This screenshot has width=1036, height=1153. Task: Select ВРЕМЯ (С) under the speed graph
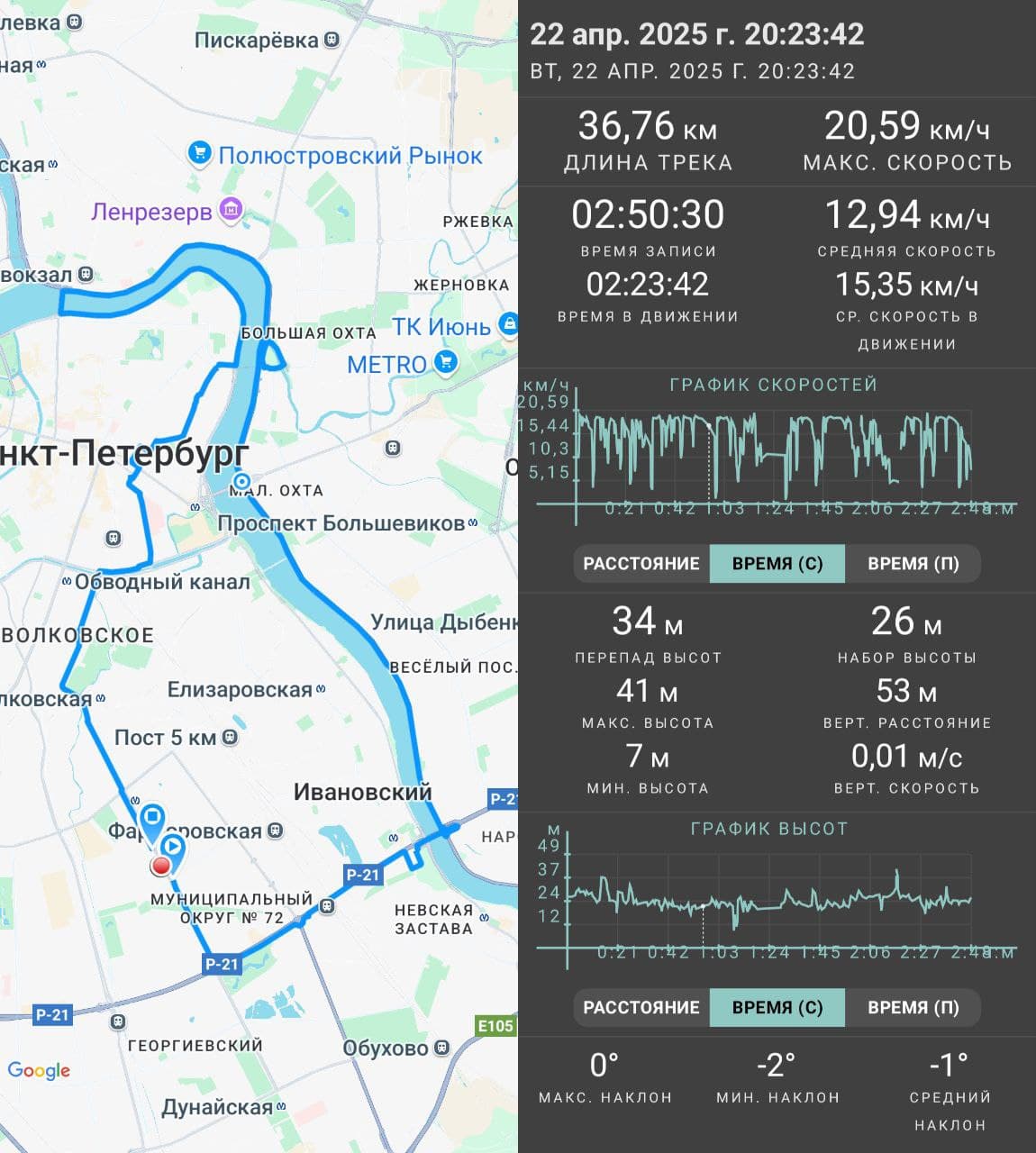[777, 564]
